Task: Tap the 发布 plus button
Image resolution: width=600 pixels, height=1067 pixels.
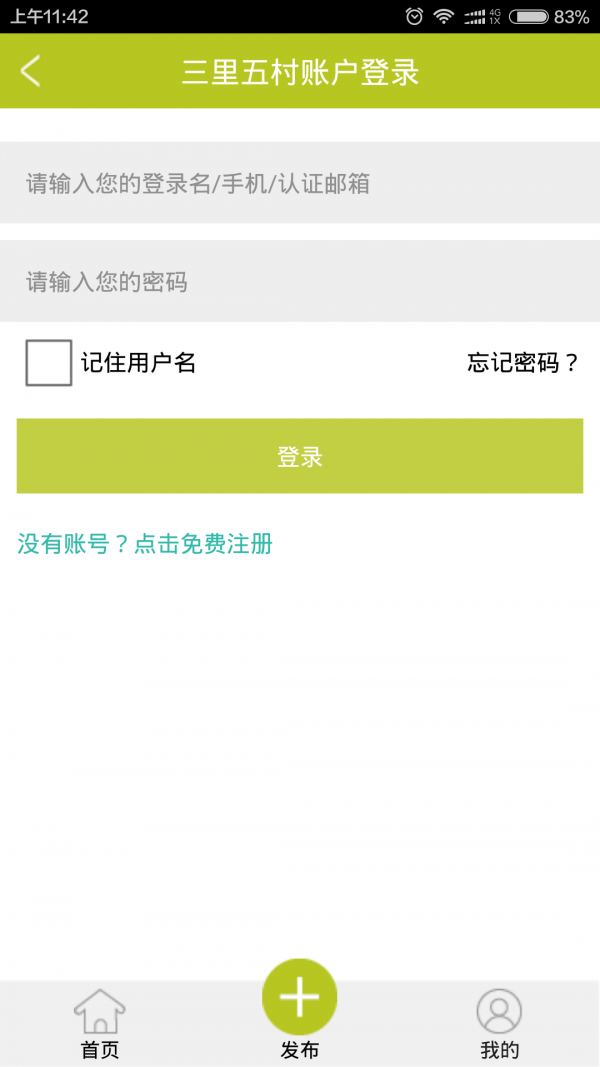Action: coord(300,998)
